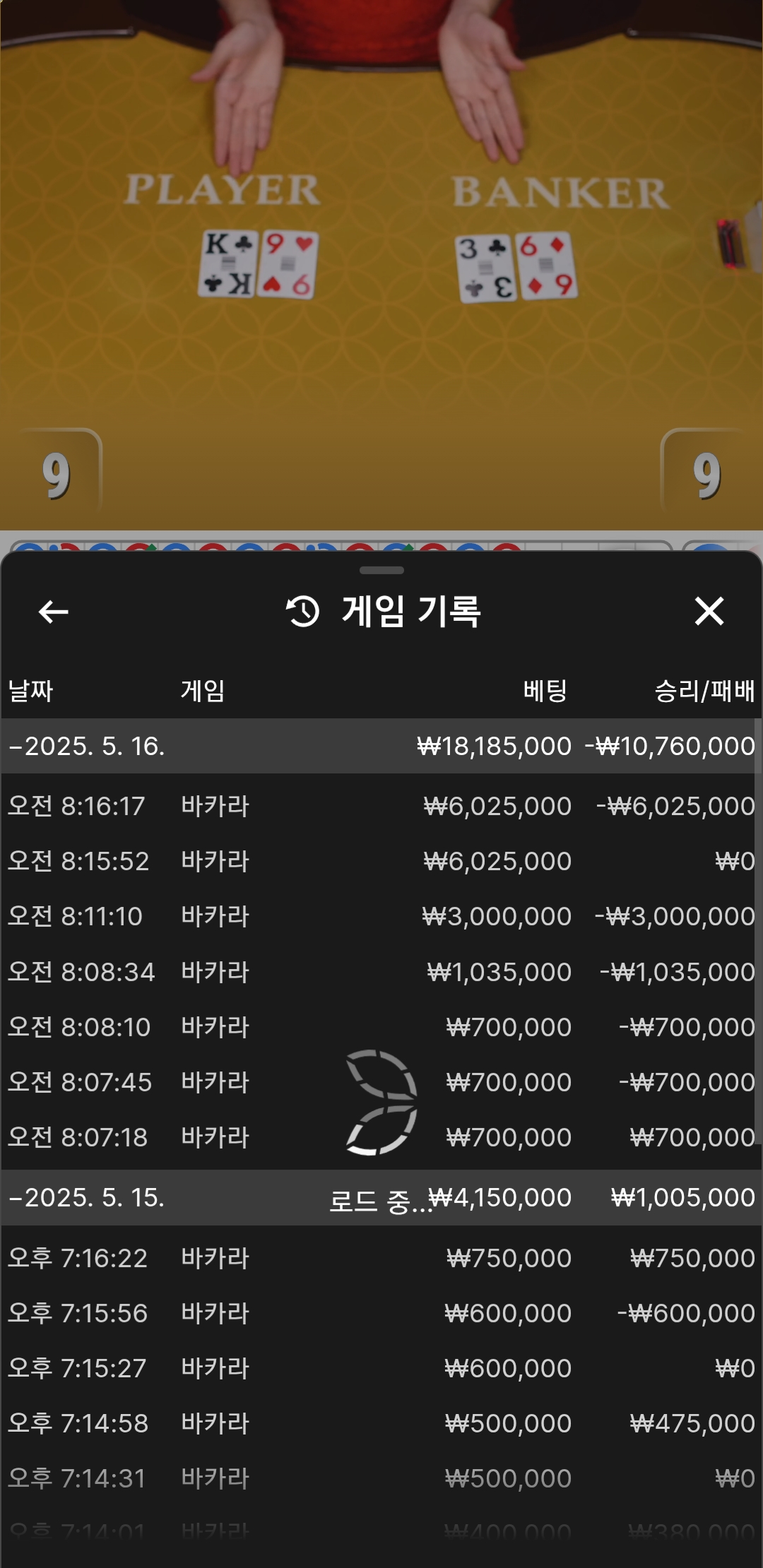Collapse the 2025. 5. 15. date group
Viewport: 763px width, 1568px height.
pos(380,1197)
